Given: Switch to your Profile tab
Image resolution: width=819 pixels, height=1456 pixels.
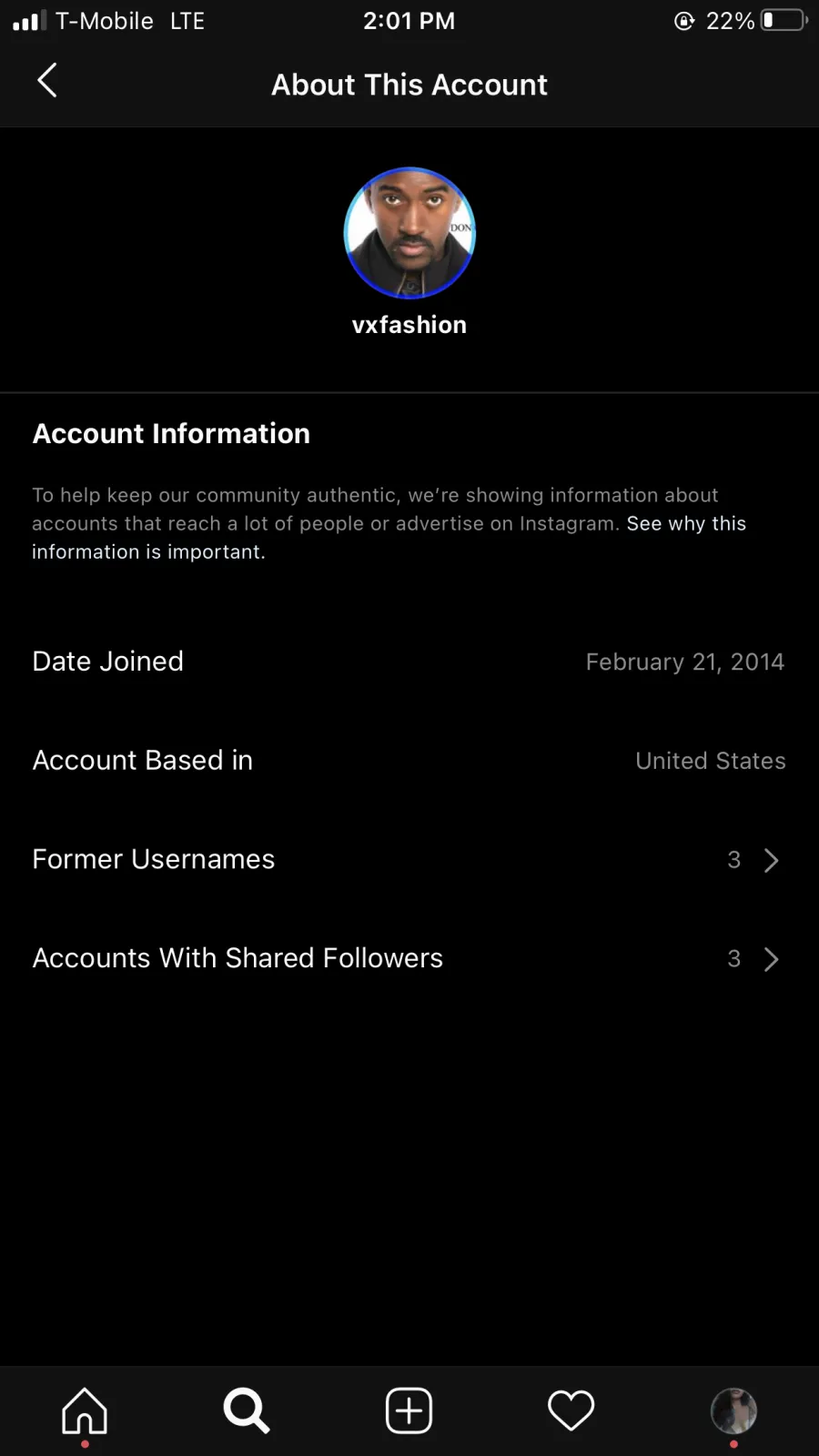Looking at the screenshot, I should (733, 1410).
